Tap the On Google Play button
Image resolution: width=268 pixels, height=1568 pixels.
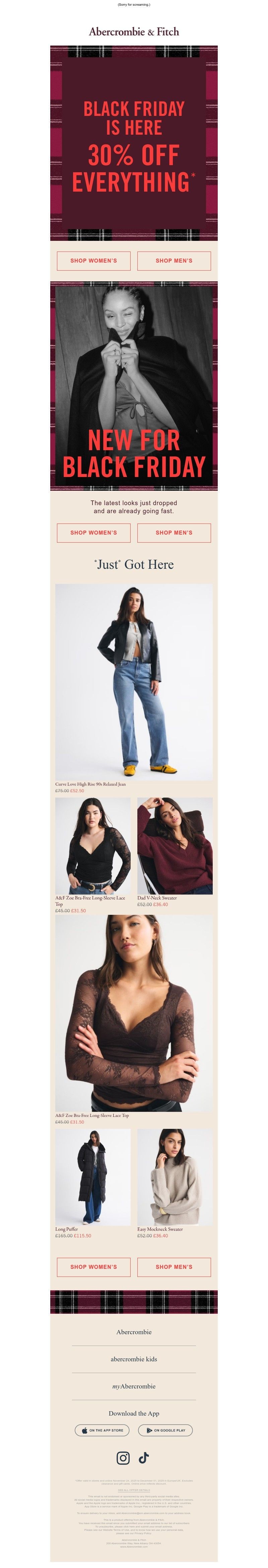tap(166, 1430)
